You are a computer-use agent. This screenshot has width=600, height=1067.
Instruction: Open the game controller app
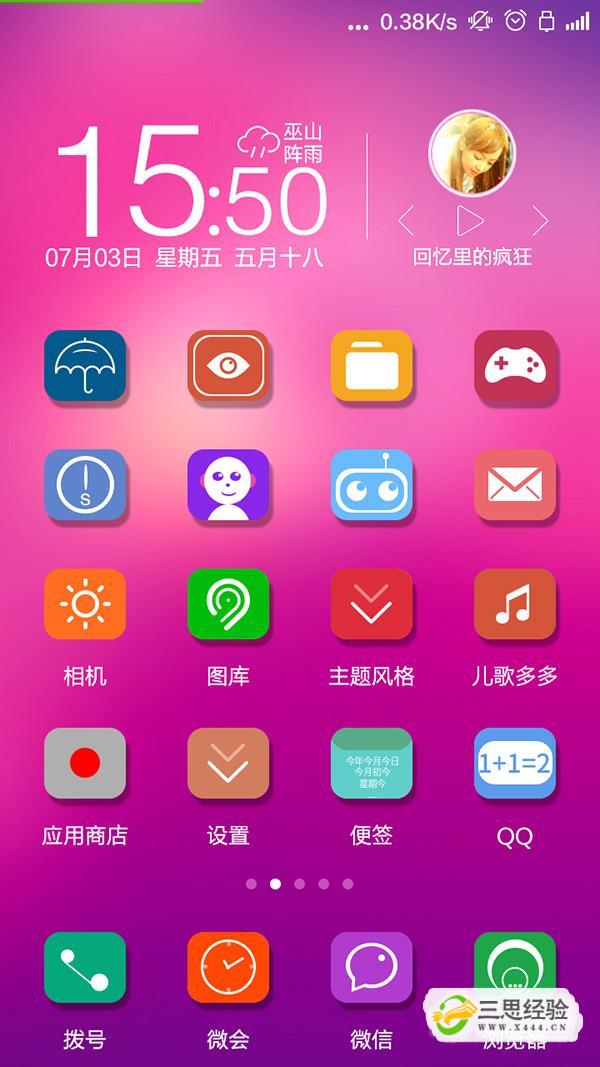coord(514,366)
